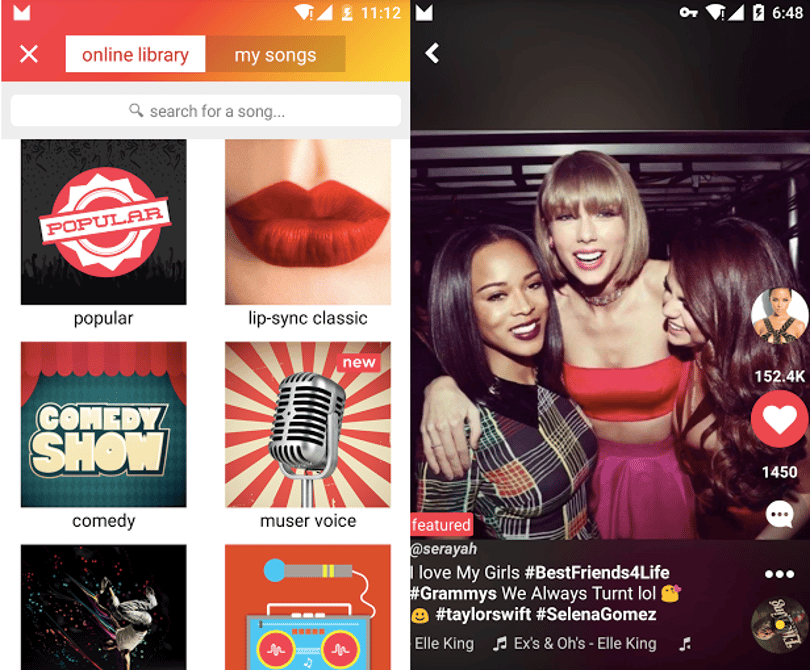Image resolution: width=810 pixels, height=670 pixels.
Task: Tap the search for a song field
Action: pyautogui.click(x=206, y=111)
